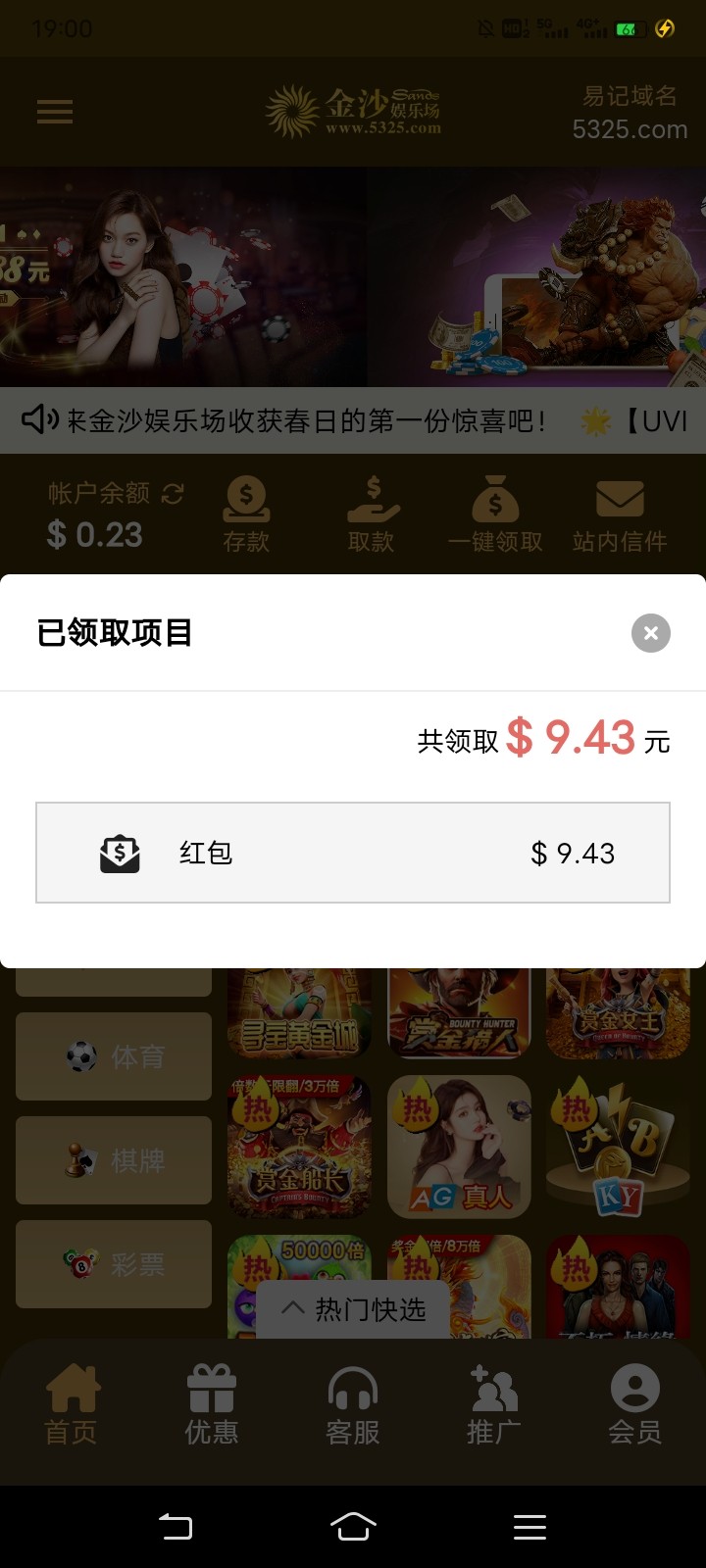
Task: Tap the system back button
Action: [176, 1526]
